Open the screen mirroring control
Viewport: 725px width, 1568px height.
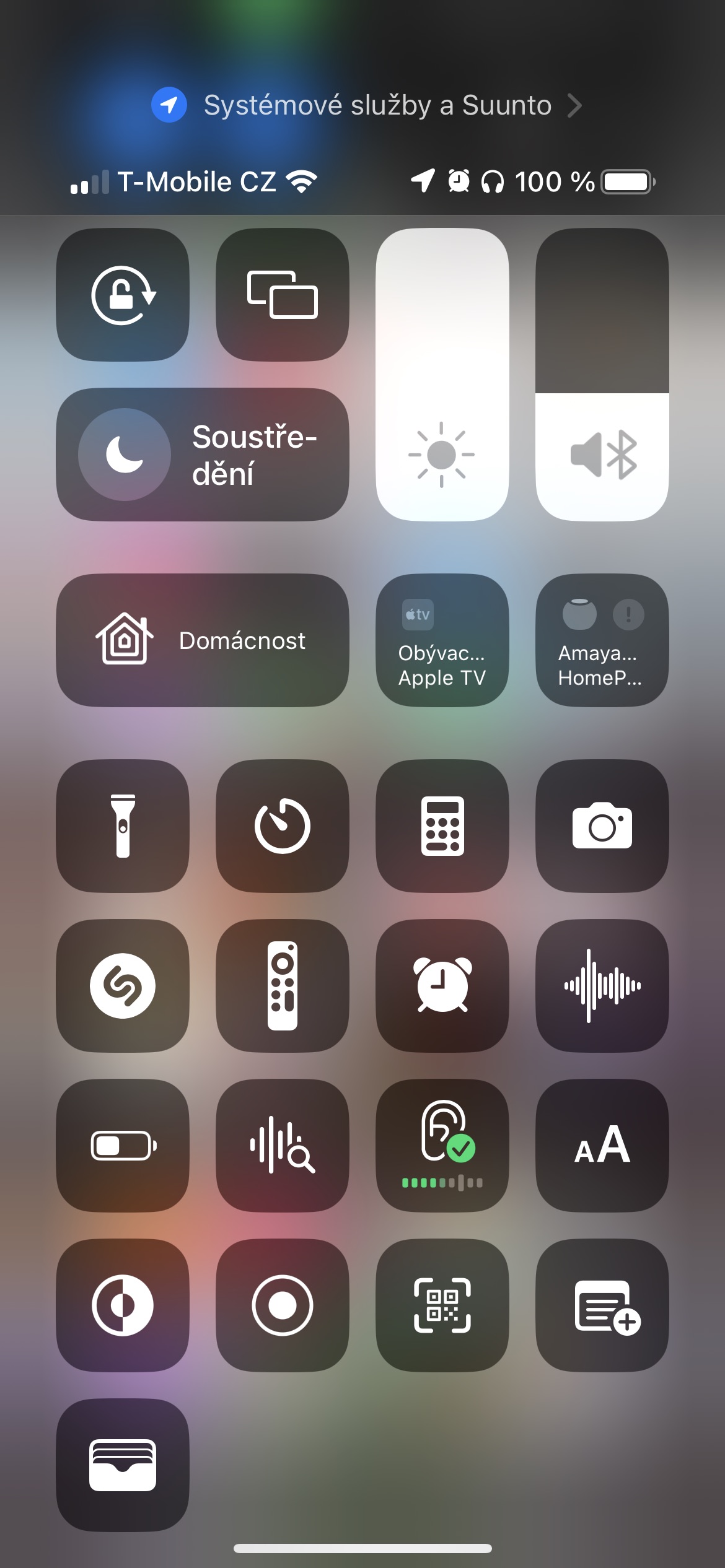click(283, 295)
